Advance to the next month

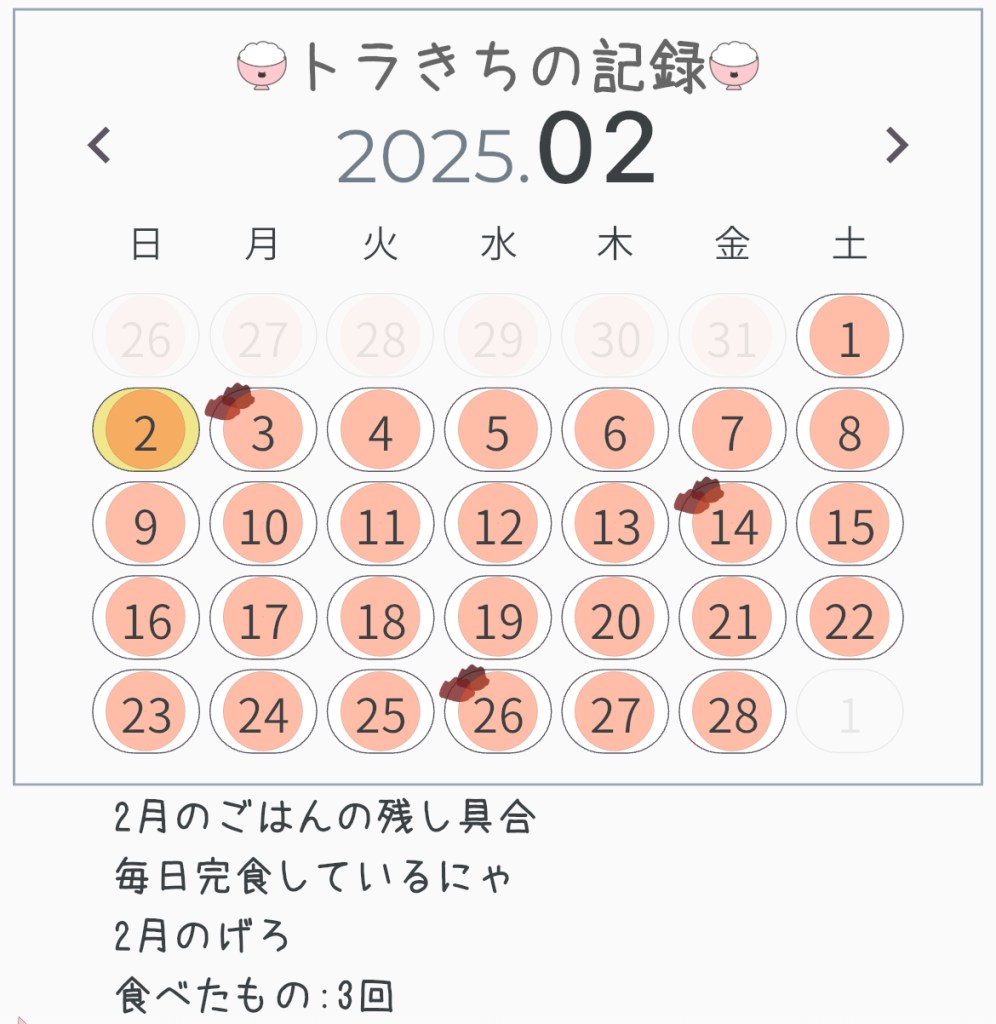coord(897,146)
